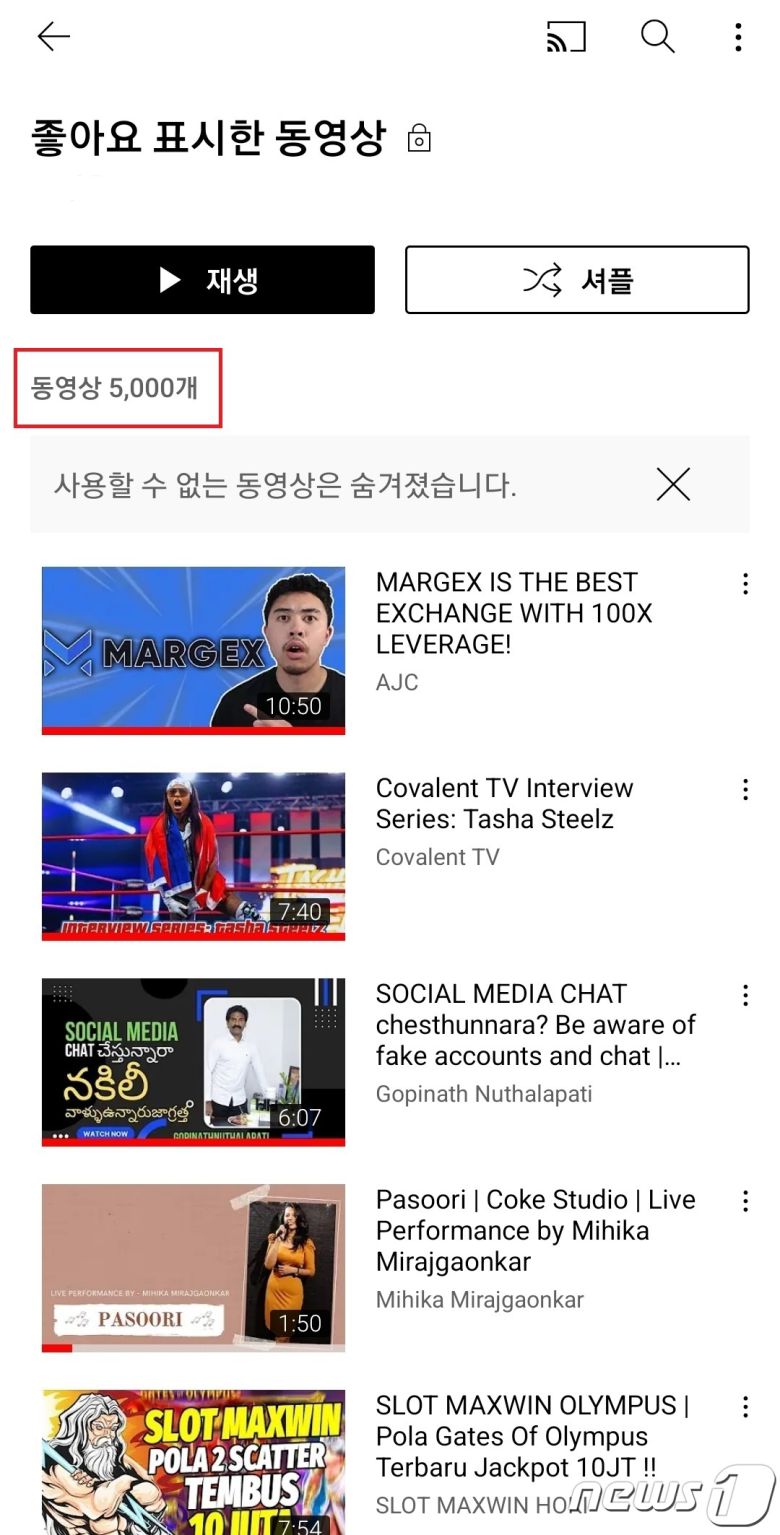Play the Pasoori Coke Studio performance
The width and height of the screenshot is (780, 1535).
click(x=193, y=1267)
